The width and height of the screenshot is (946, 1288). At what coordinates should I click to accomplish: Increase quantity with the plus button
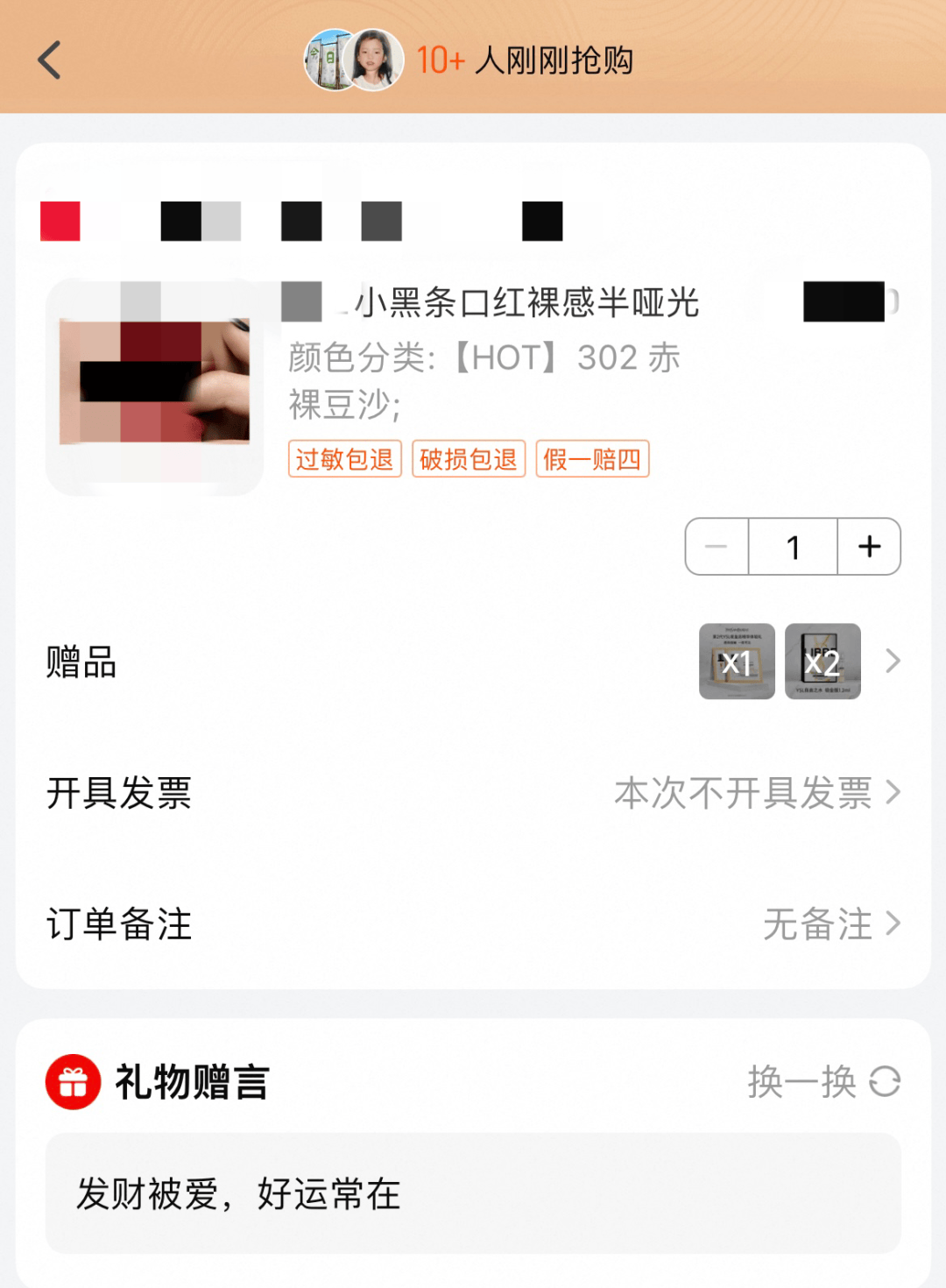click(x=869, y=547)
